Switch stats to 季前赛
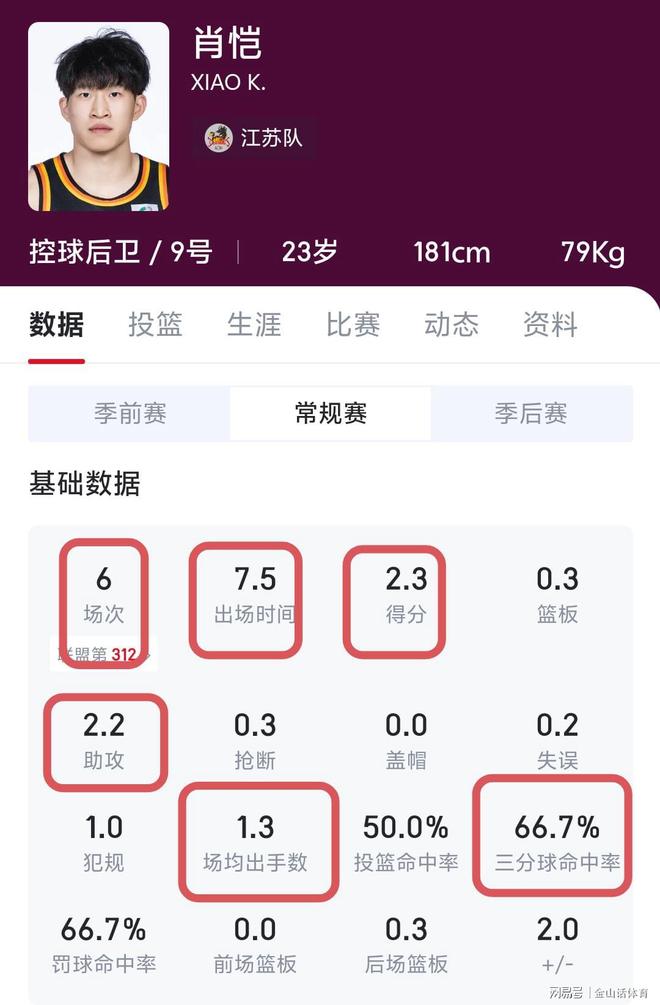 (x=130, y=413)
